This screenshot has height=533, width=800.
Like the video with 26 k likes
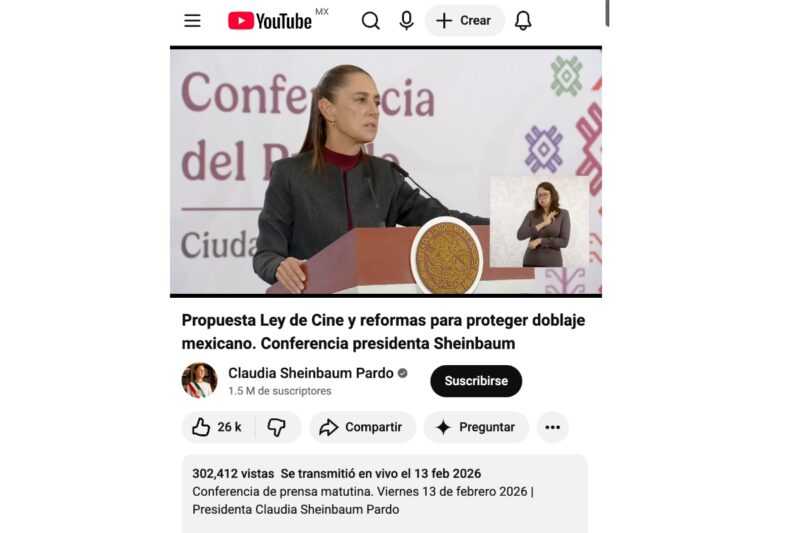[217, 427]
